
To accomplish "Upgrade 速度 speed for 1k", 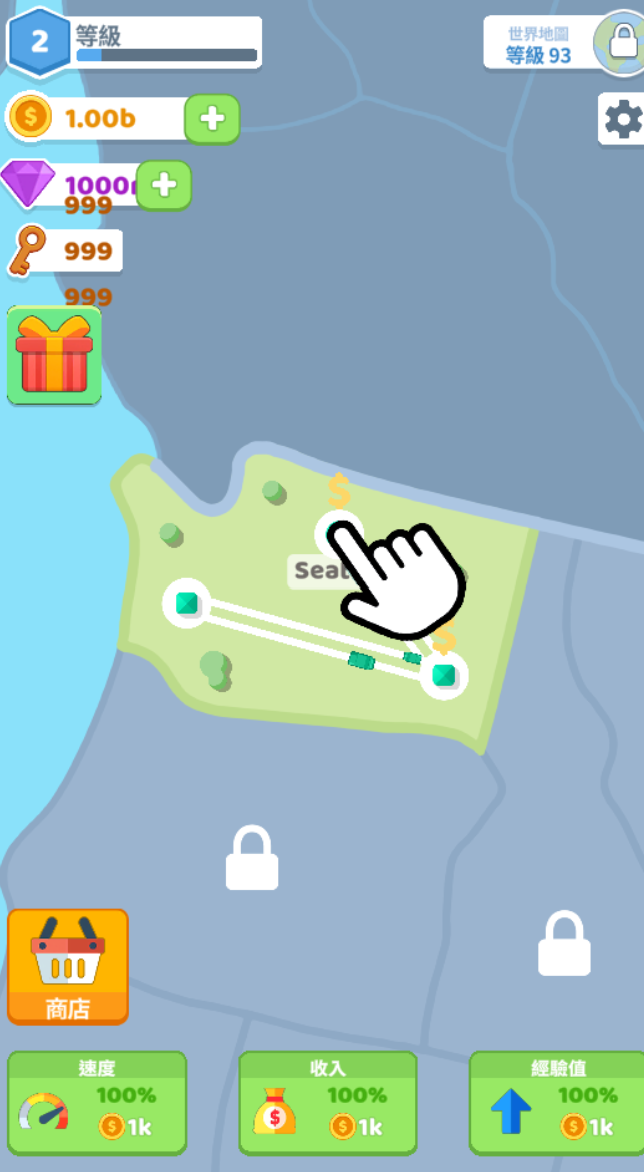I will pos(97,1102).
